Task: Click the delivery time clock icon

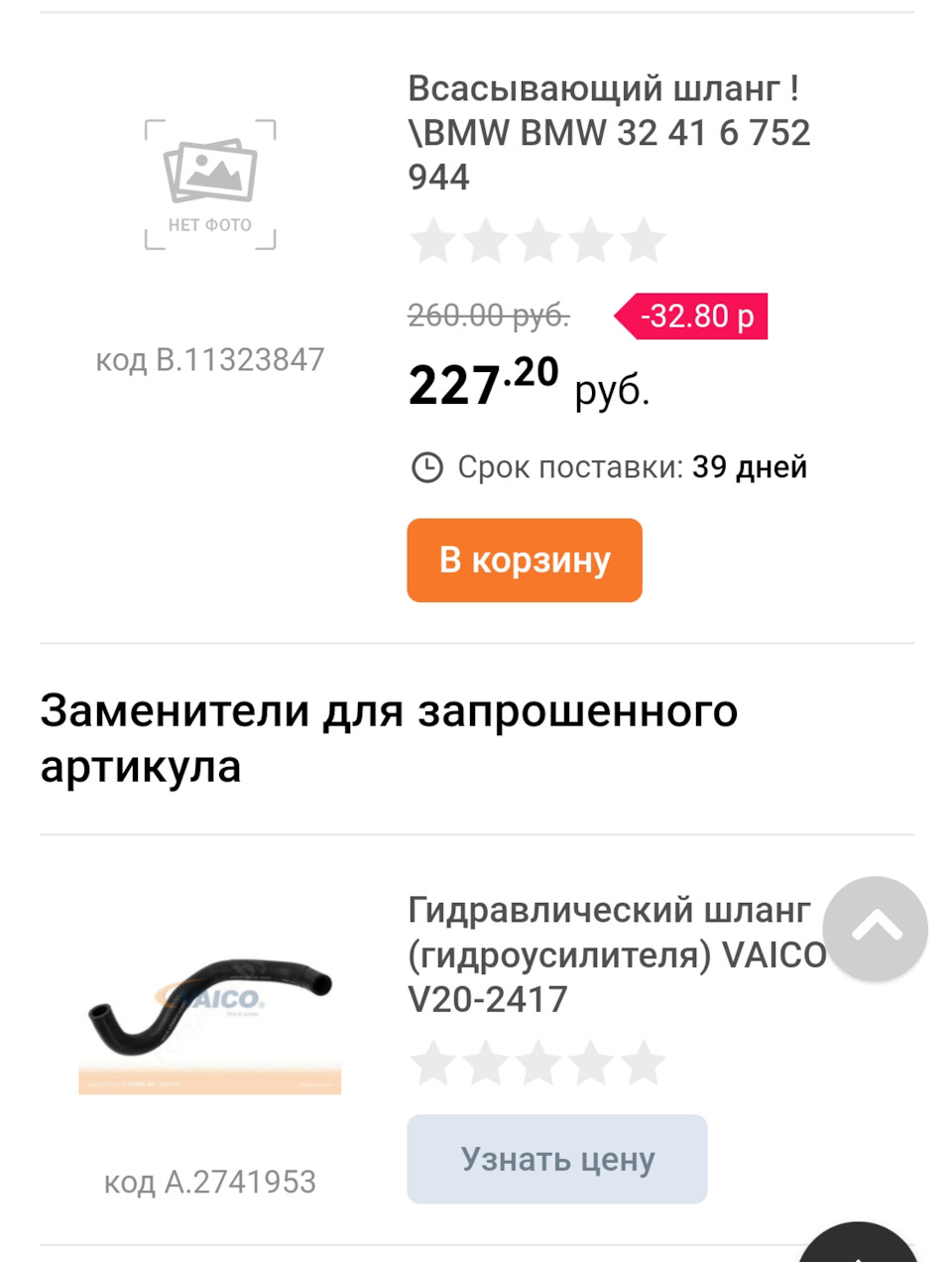Action: tap(426, 466)
